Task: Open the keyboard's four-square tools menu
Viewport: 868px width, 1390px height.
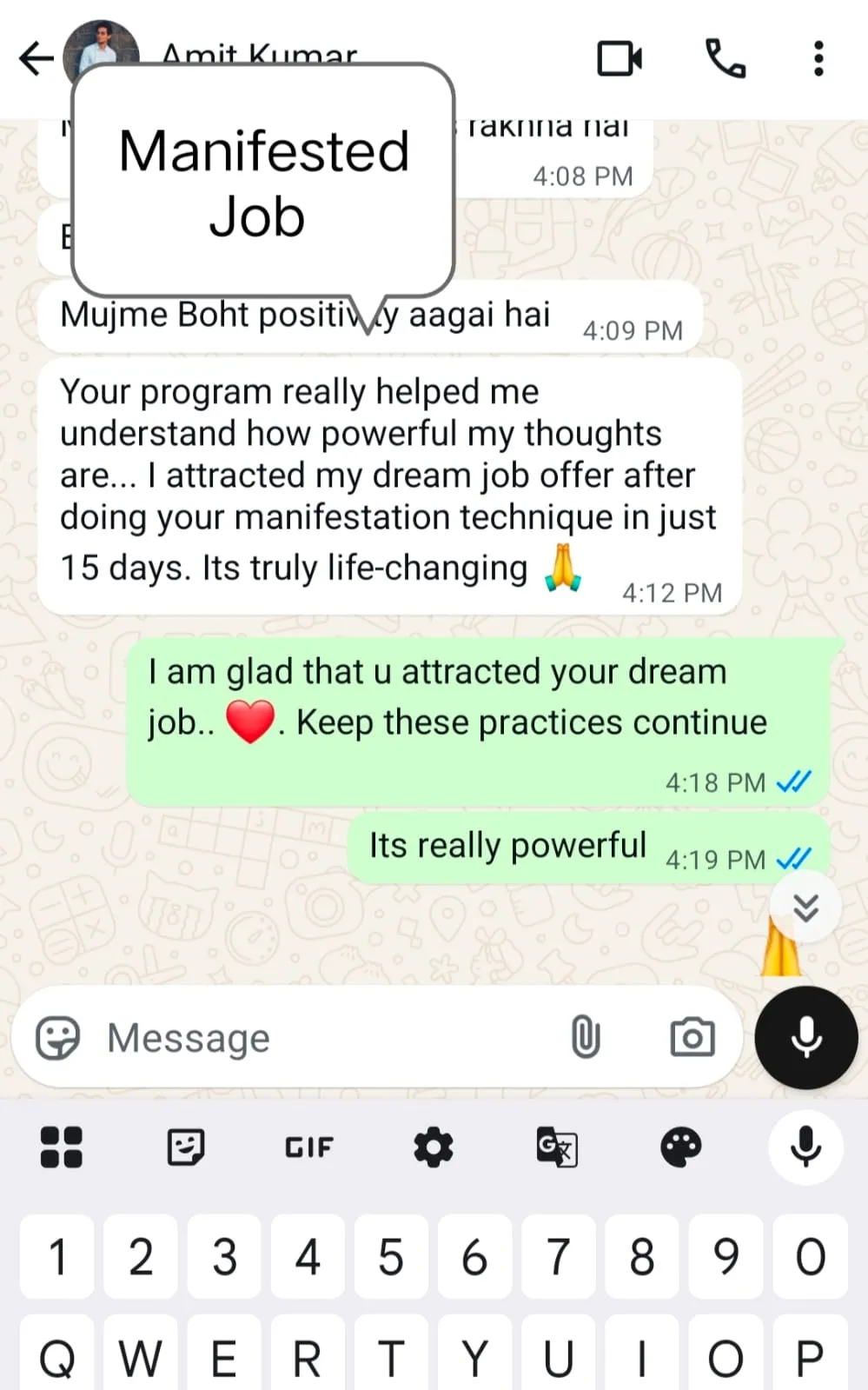Action: click(x=61, y=1147)
